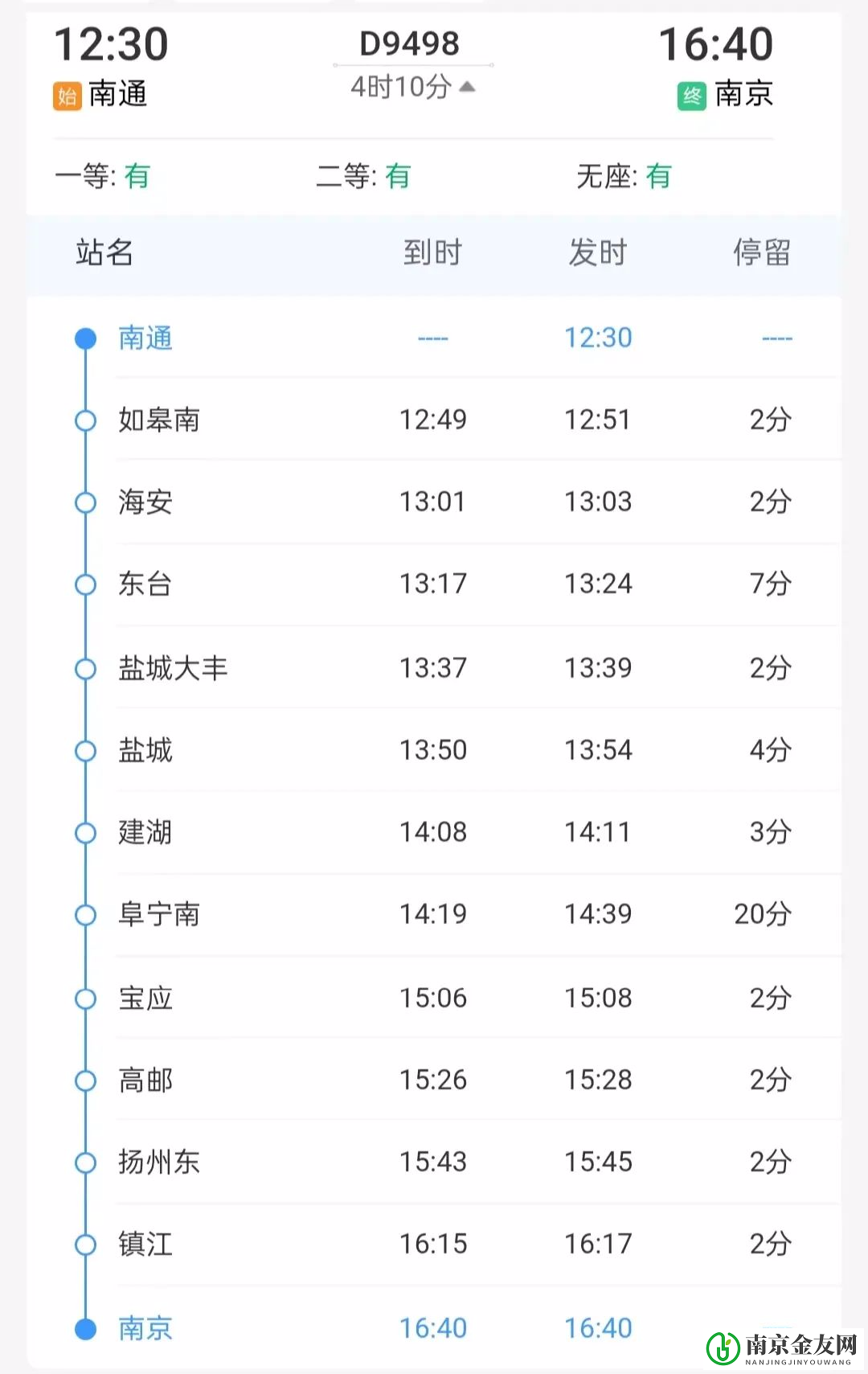868x1374 pixels.
Task: Select the 停留 column header
Action: pos(764,252)
